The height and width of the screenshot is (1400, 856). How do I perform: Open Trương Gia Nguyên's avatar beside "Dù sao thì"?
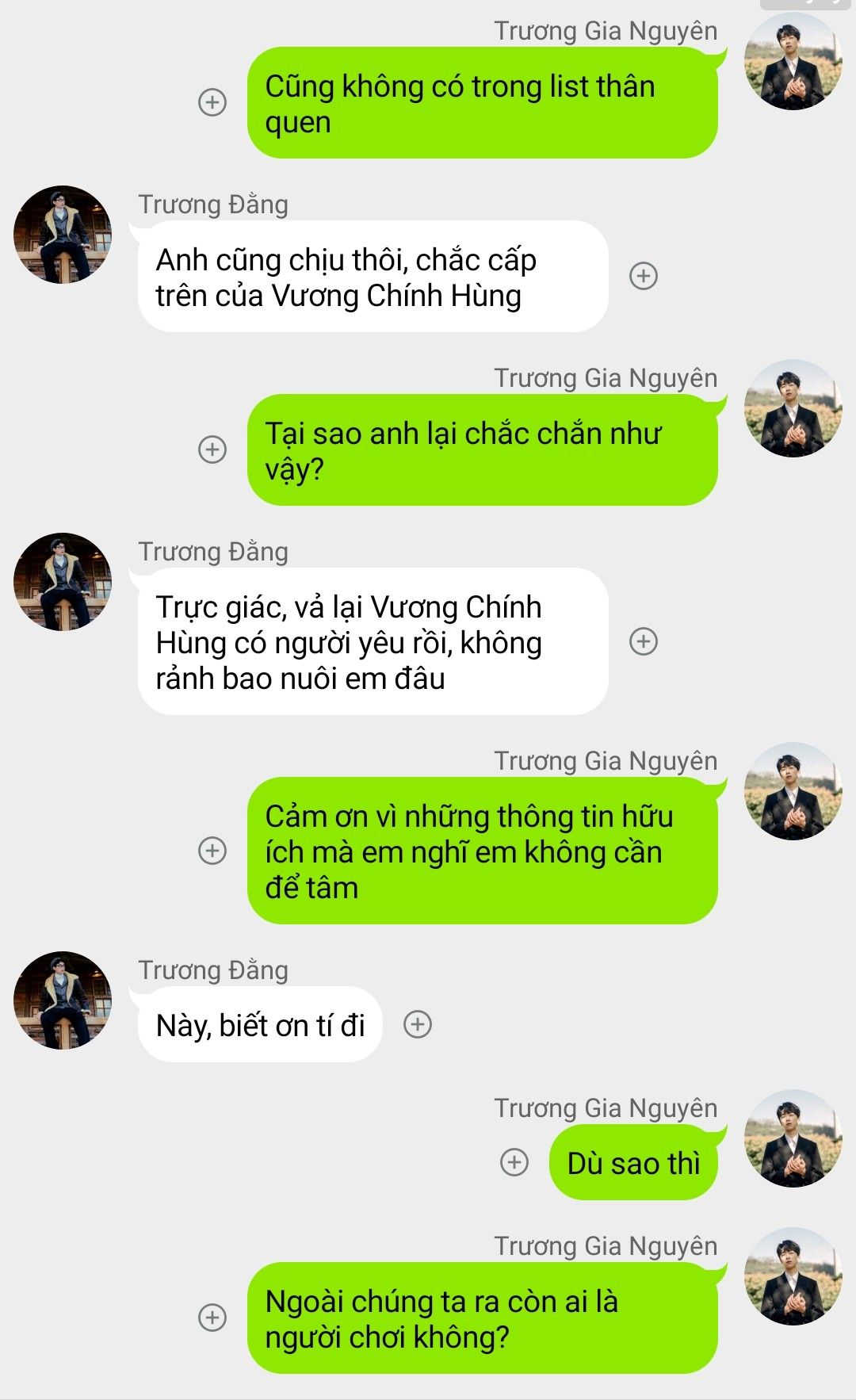coord(793,1138)
